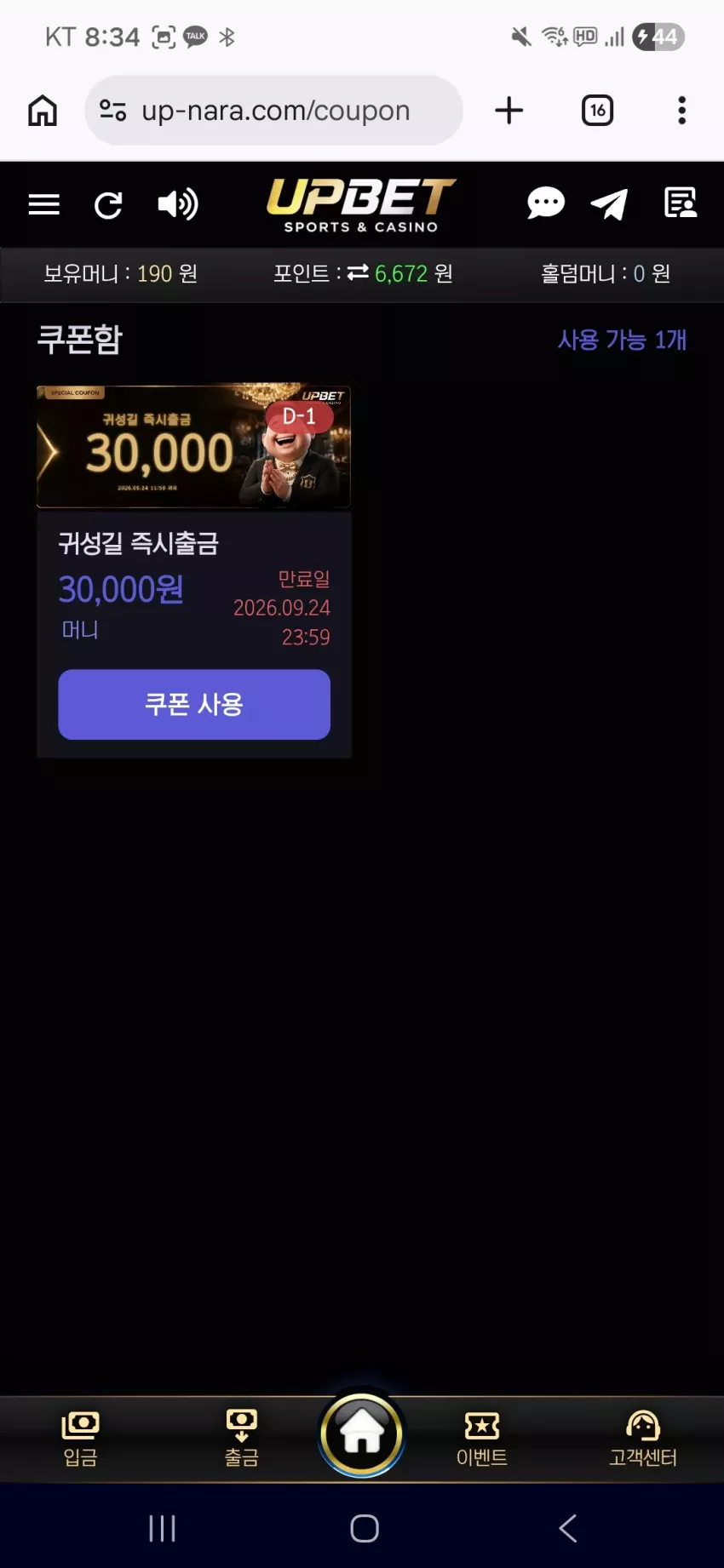Tap the center home button

[x=362, y=1434]
